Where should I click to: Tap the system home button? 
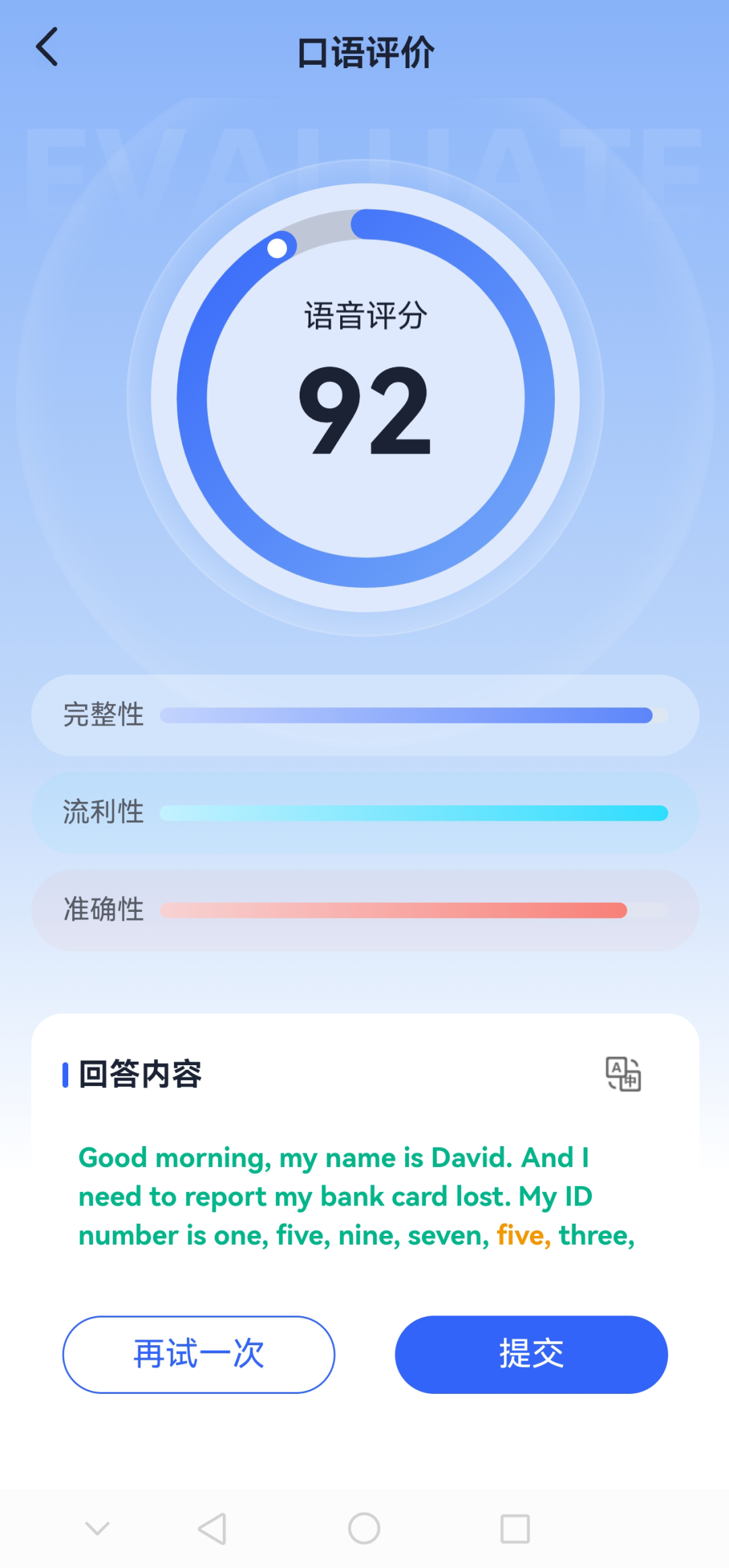pyautogui.click(x=364, y=1528)
